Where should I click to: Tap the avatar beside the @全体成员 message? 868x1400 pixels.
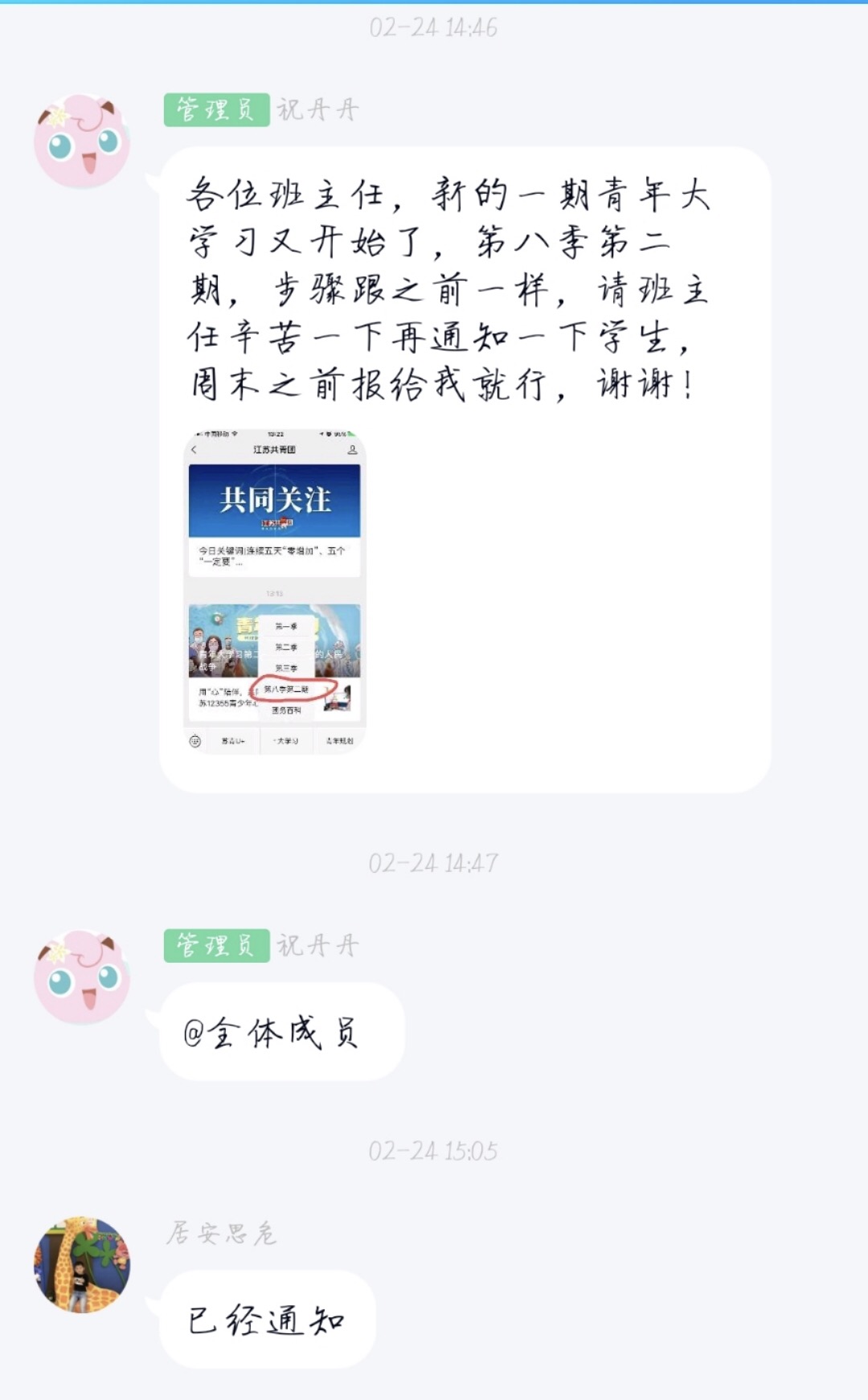82,976
